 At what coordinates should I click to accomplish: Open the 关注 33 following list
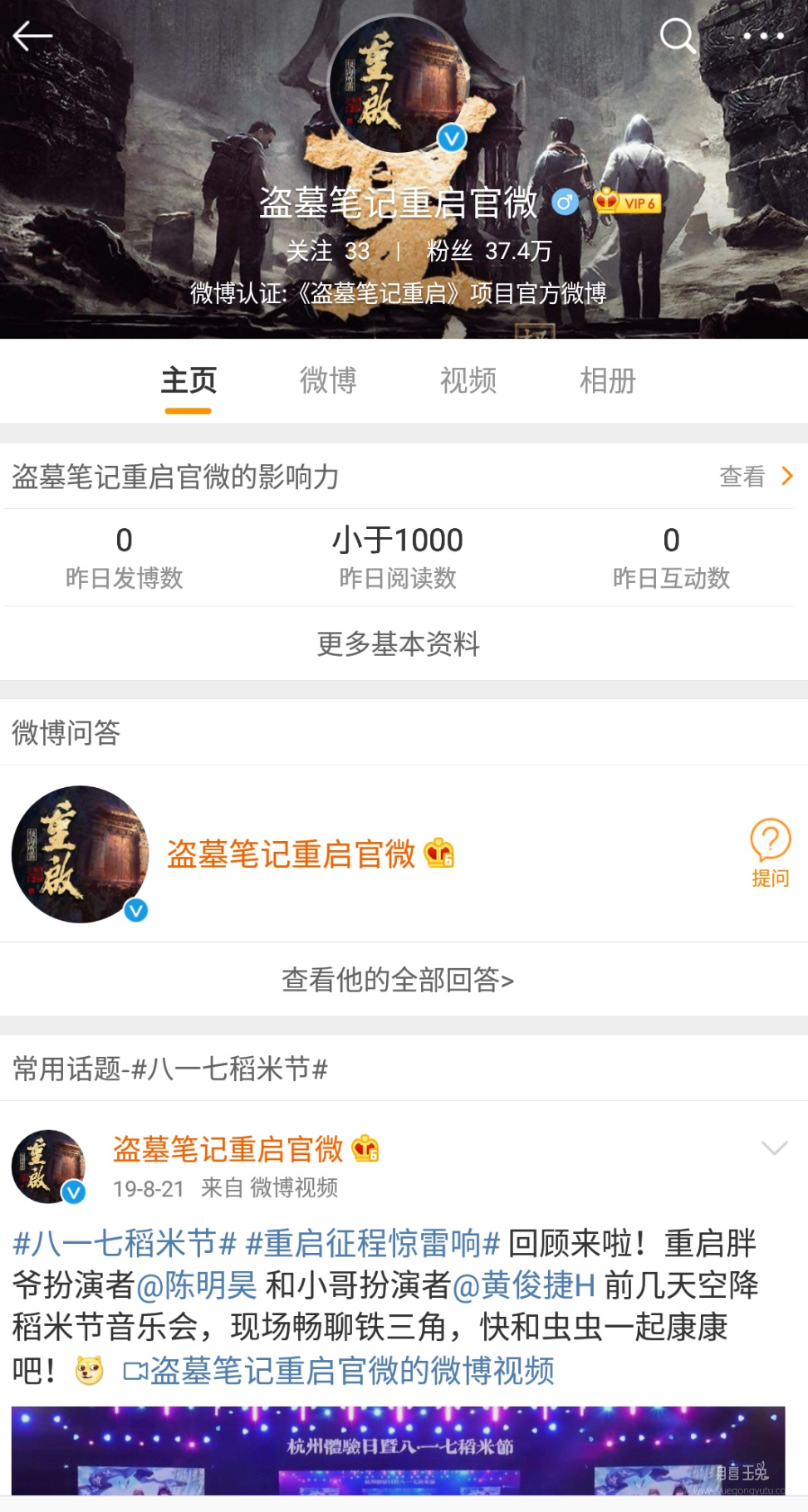pyautogui.click(x=328, y=251)
